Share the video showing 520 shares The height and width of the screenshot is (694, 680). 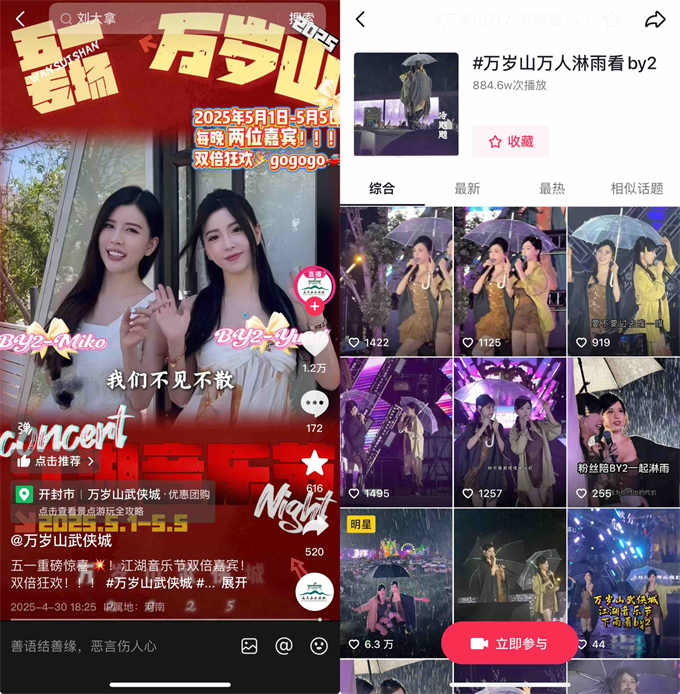(315, 526)
